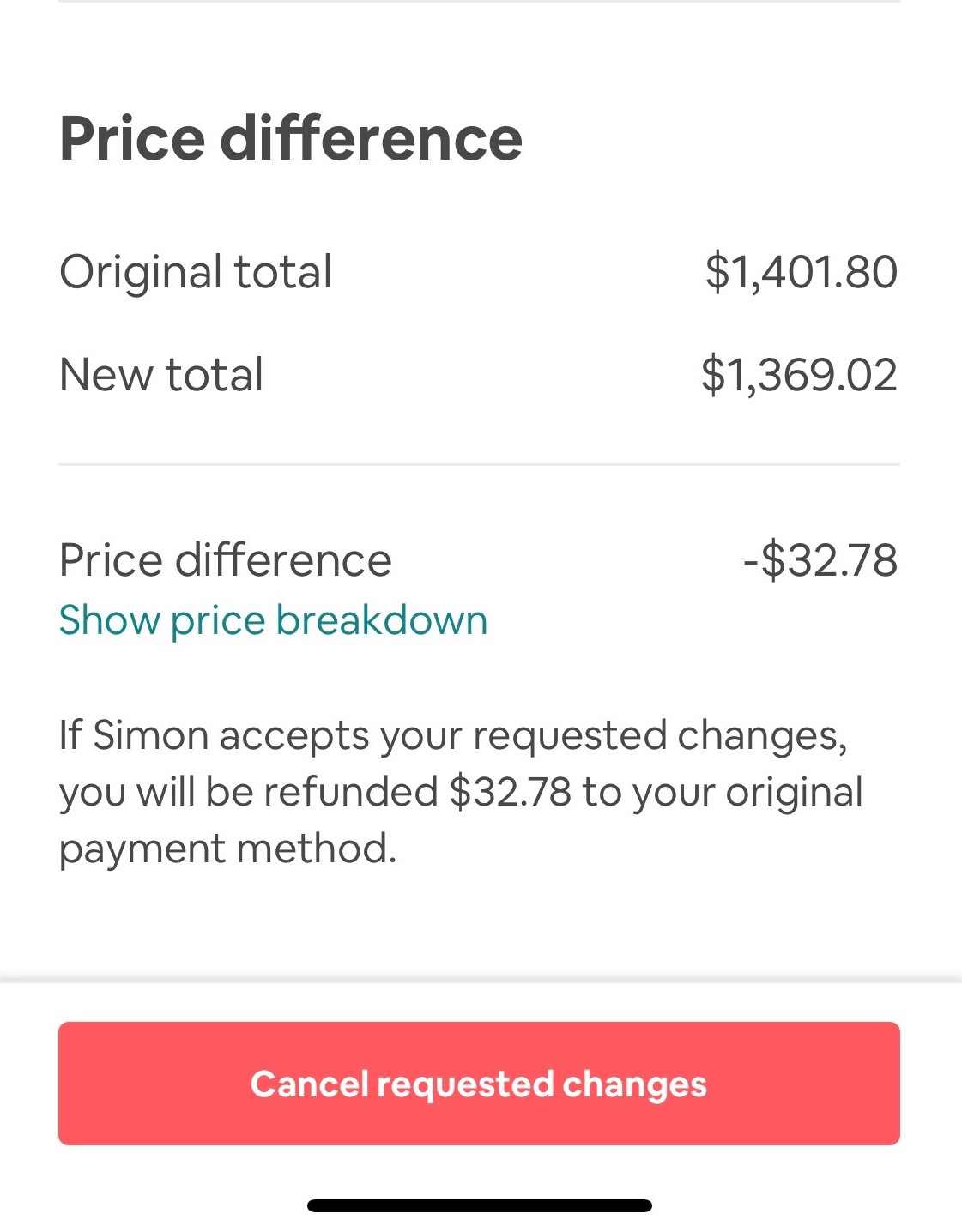This screenshot has width=962, height=1232.
Task: Tap the home indicator bar at bottom
Action: click(x=481, y=1205)
